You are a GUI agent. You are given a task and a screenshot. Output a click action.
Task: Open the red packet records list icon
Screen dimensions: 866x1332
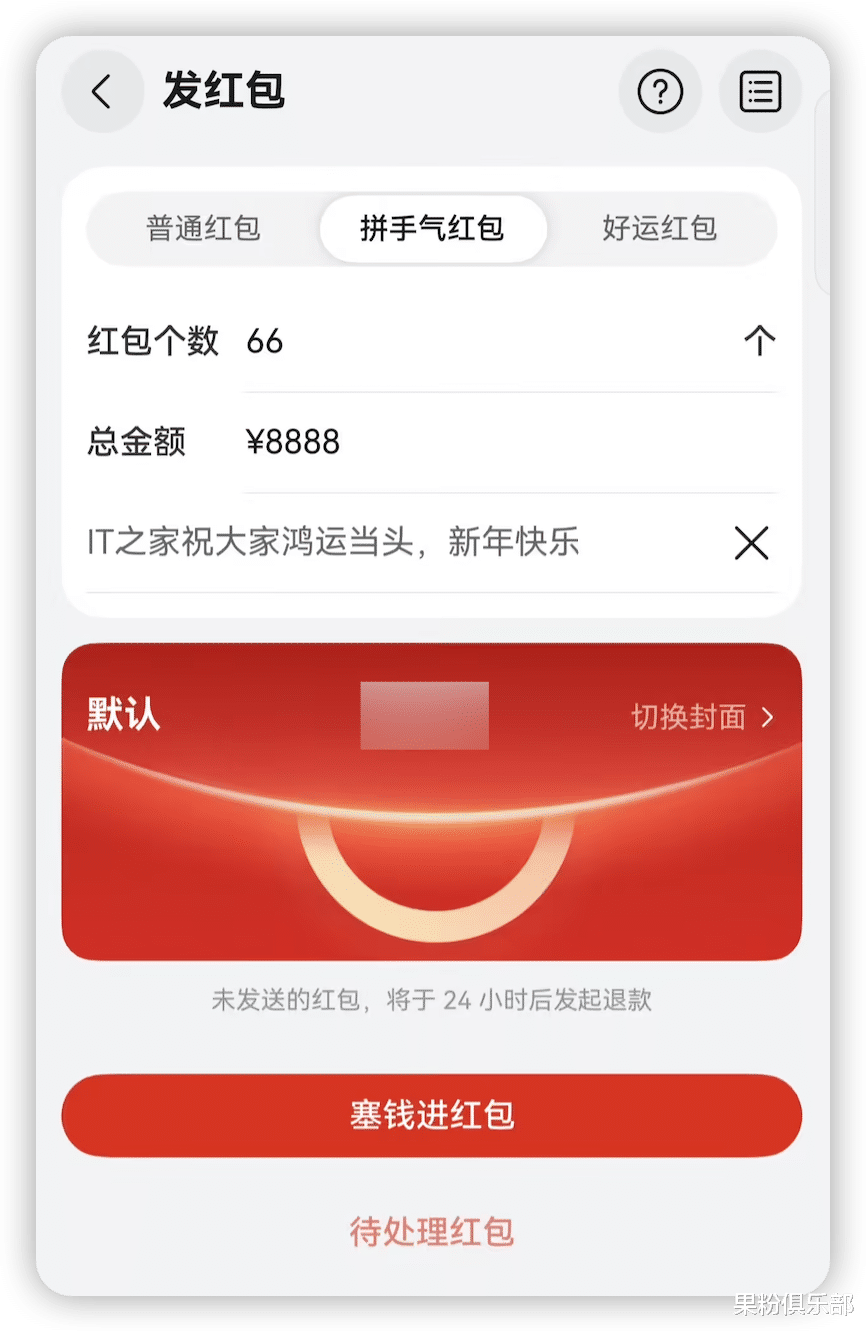(x=759, y=92)
